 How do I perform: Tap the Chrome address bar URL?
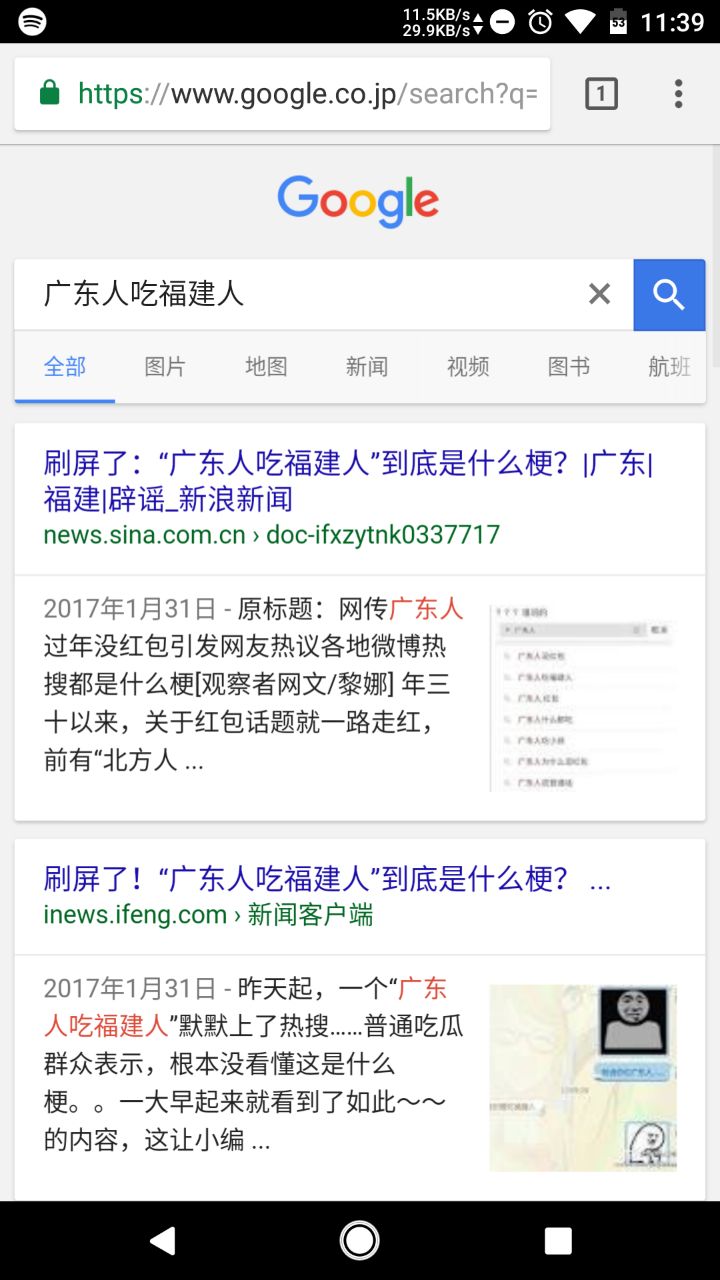coord(300,94)
